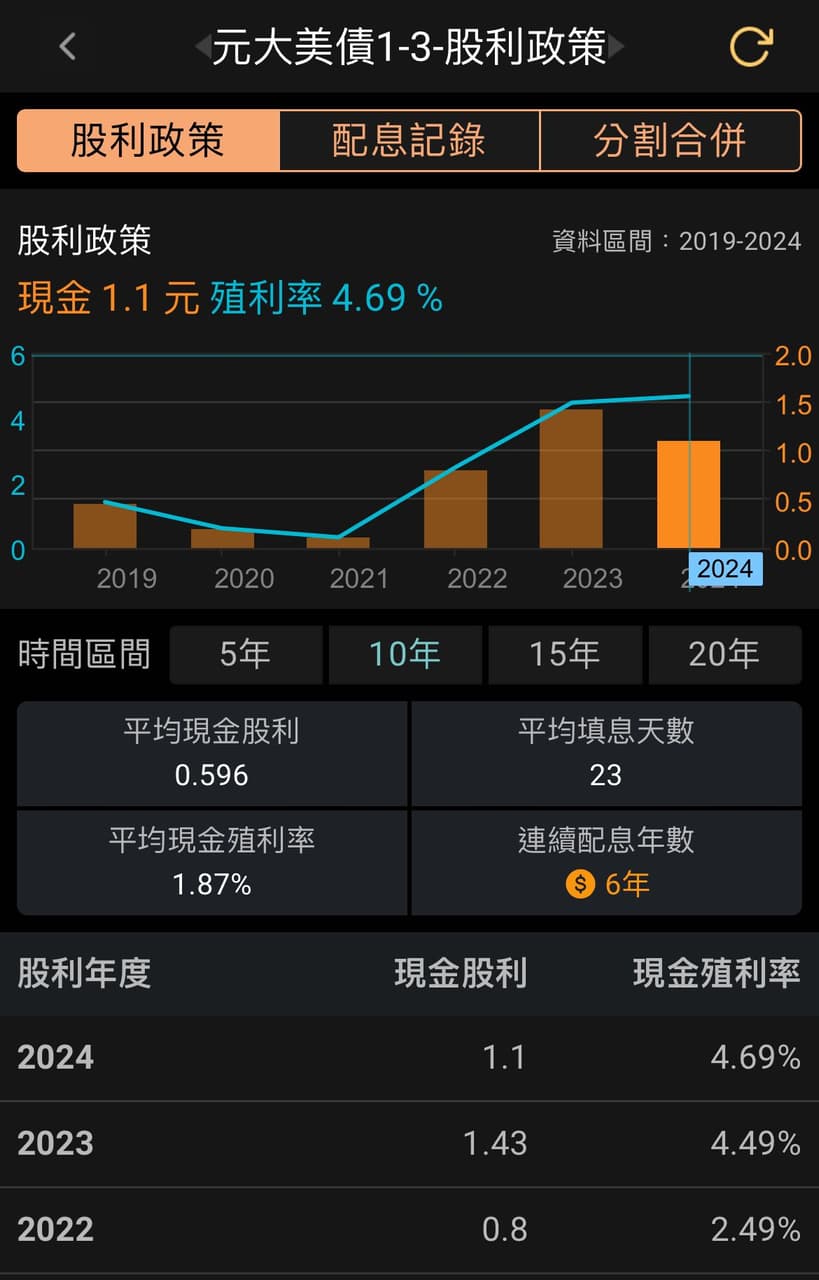Tap the right arrow beside the title
Screen dimensions: 819x1280
[x=617, y=47]
